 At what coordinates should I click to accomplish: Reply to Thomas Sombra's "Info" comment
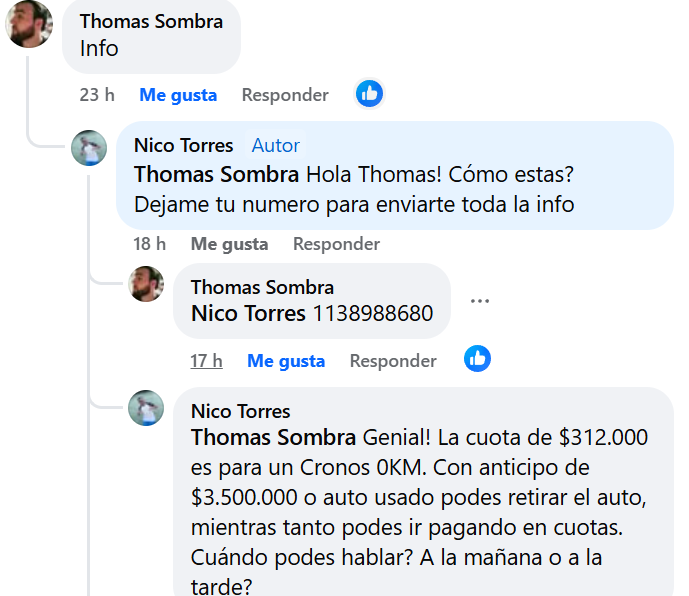click(x=285, y=95)
